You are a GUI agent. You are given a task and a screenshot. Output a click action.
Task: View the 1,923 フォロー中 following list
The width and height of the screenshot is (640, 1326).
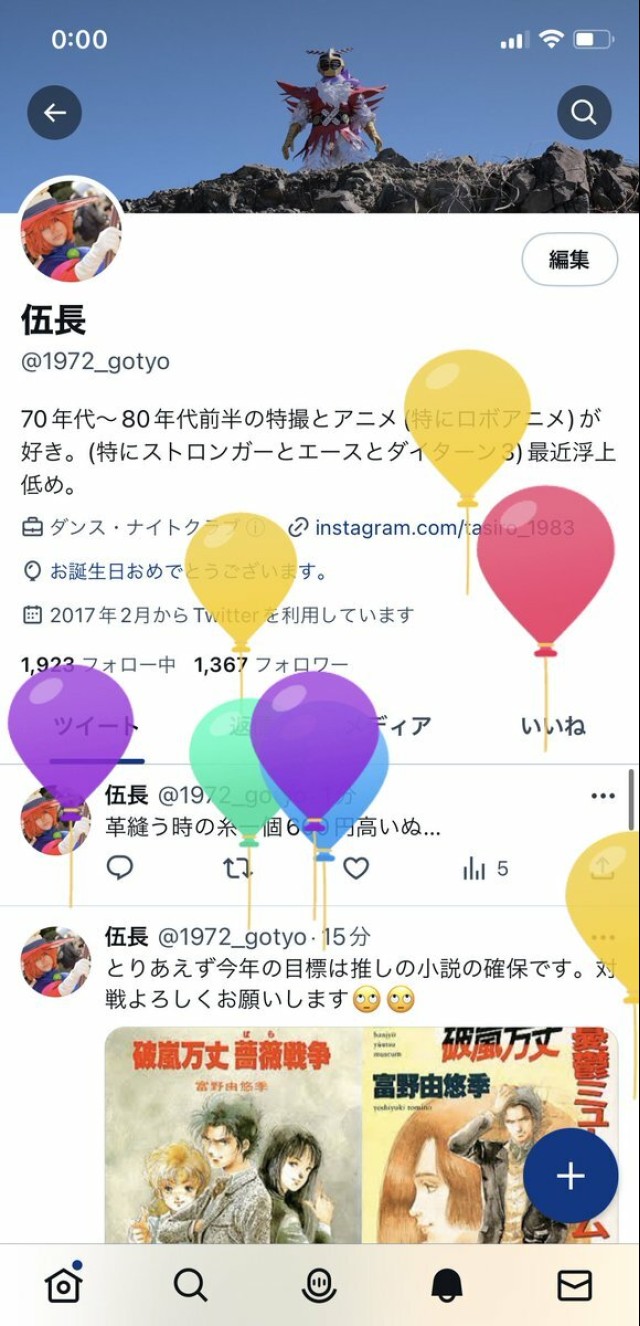pyautogui.click(x=98, y=664)
